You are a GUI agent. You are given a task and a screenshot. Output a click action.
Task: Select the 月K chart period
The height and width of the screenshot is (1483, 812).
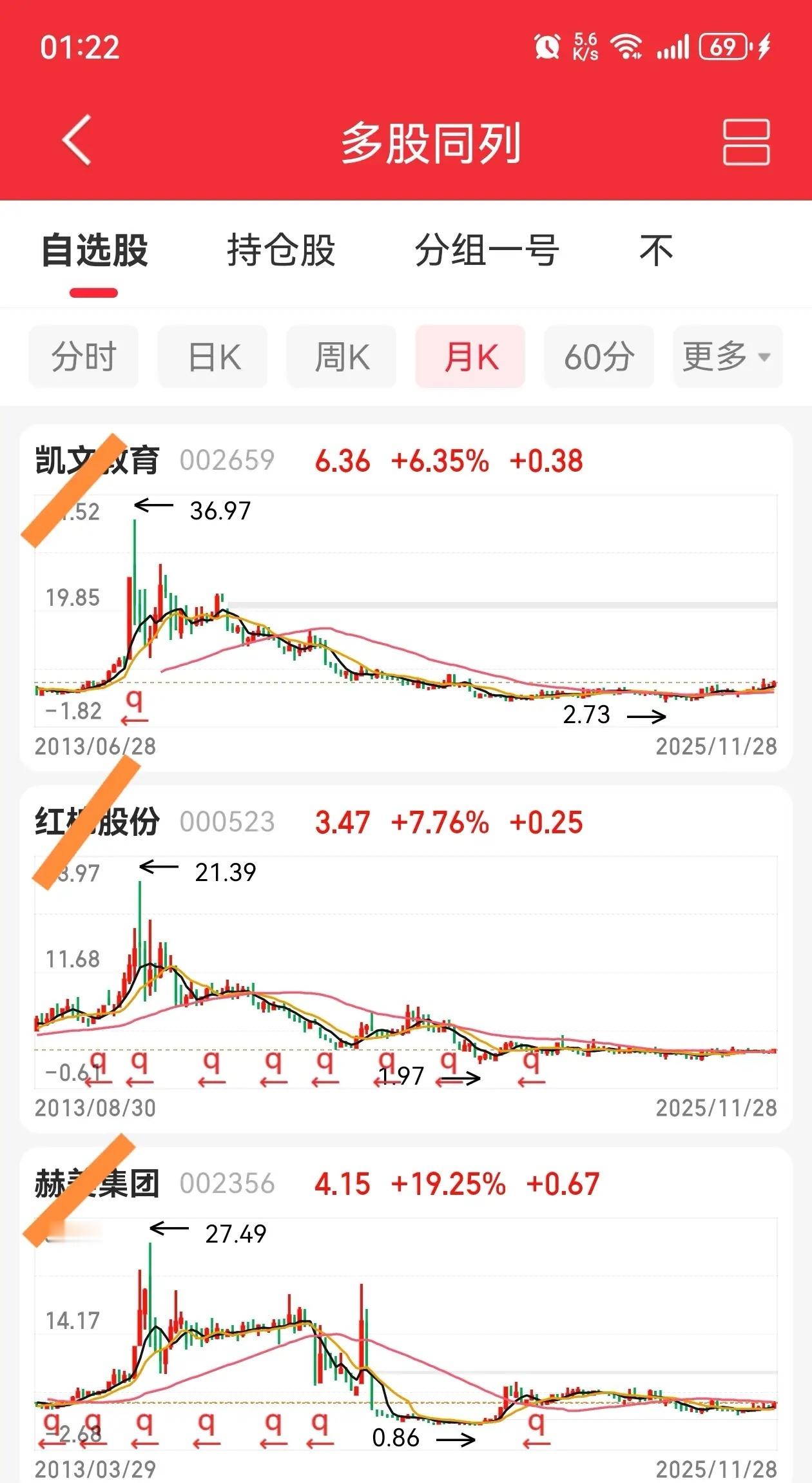tap(470, 356)
